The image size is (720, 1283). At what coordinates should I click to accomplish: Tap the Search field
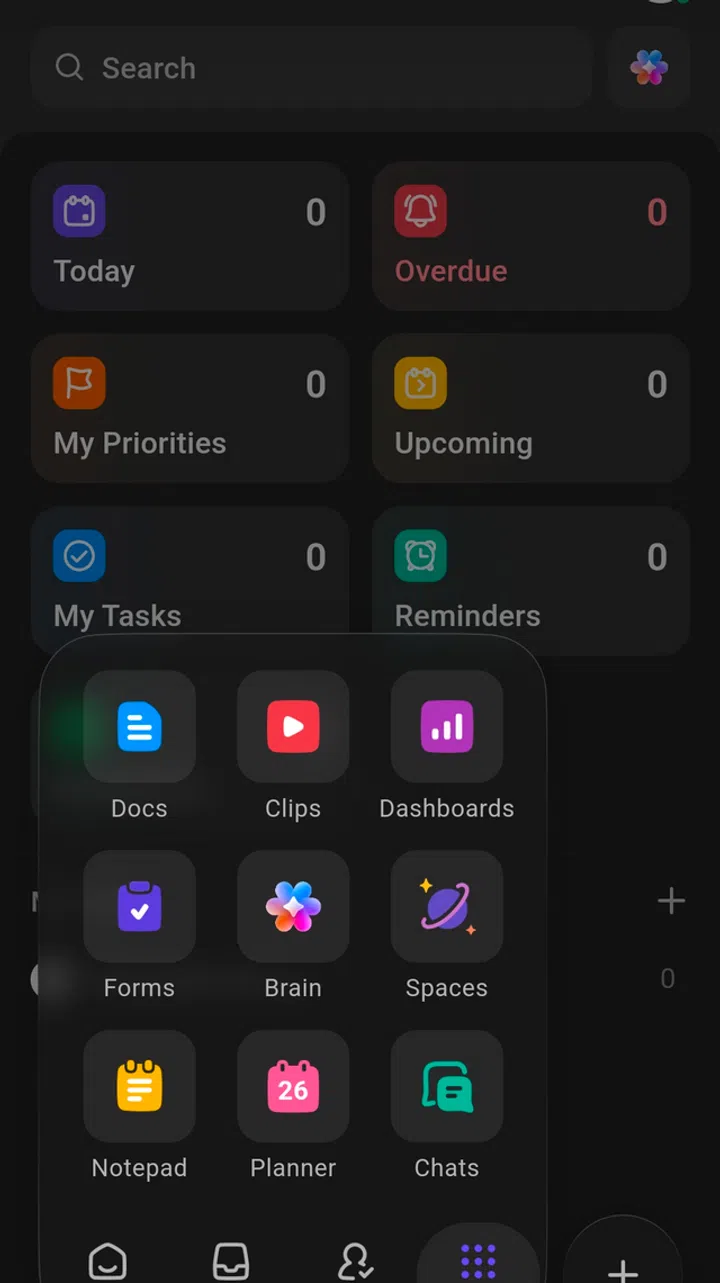point(311,67)
